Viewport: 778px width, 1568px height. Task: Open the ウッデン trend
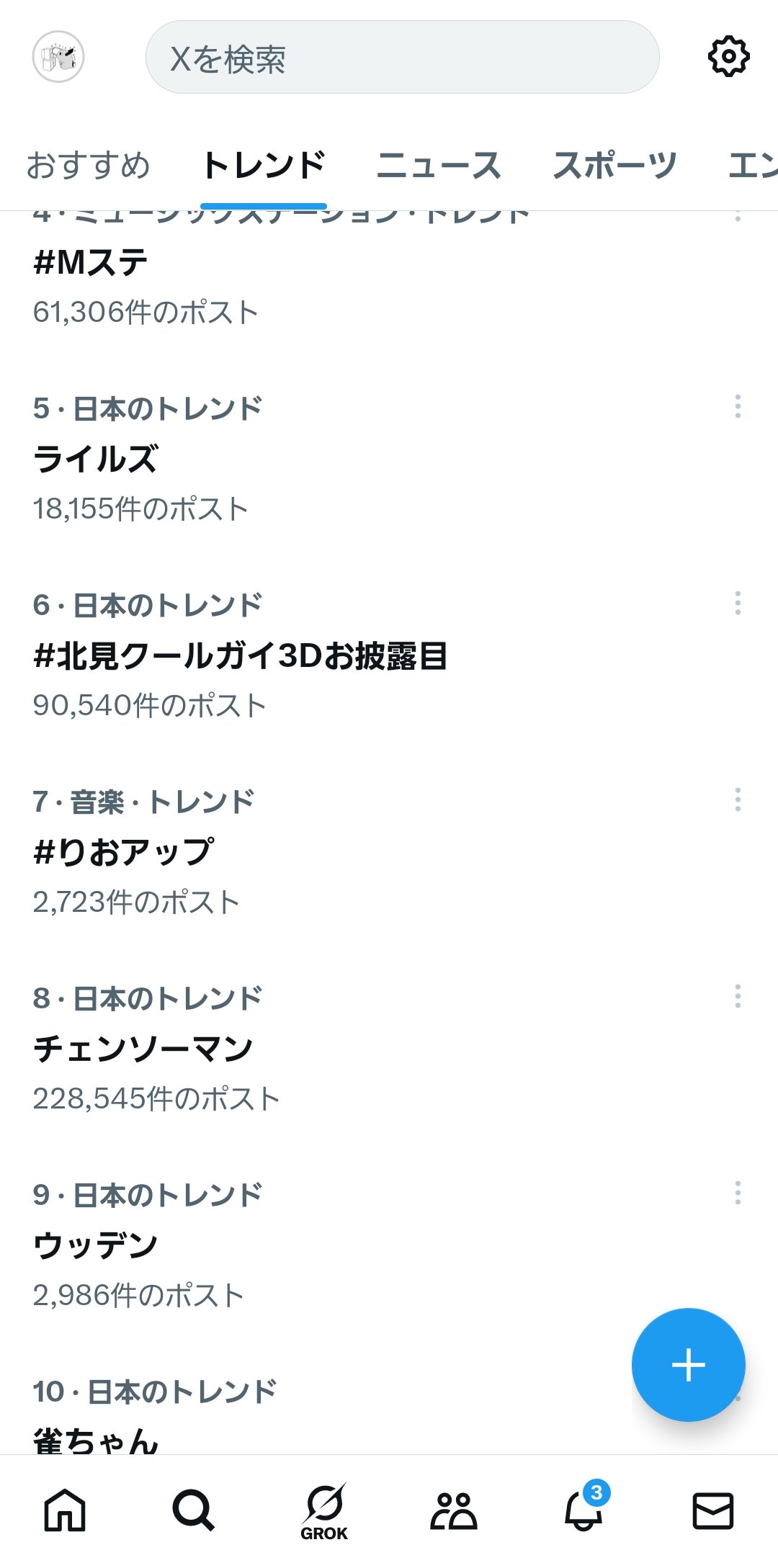click(95, 1246)
